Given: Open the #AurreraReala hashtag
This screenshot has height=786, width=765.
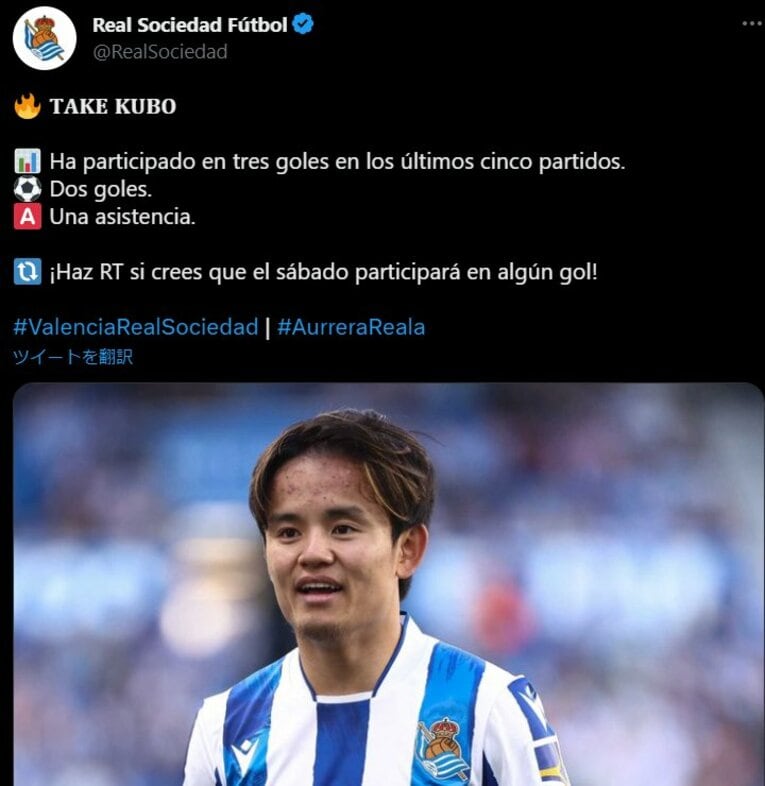Looking at the screenshot, I should (x=351, y=327).
